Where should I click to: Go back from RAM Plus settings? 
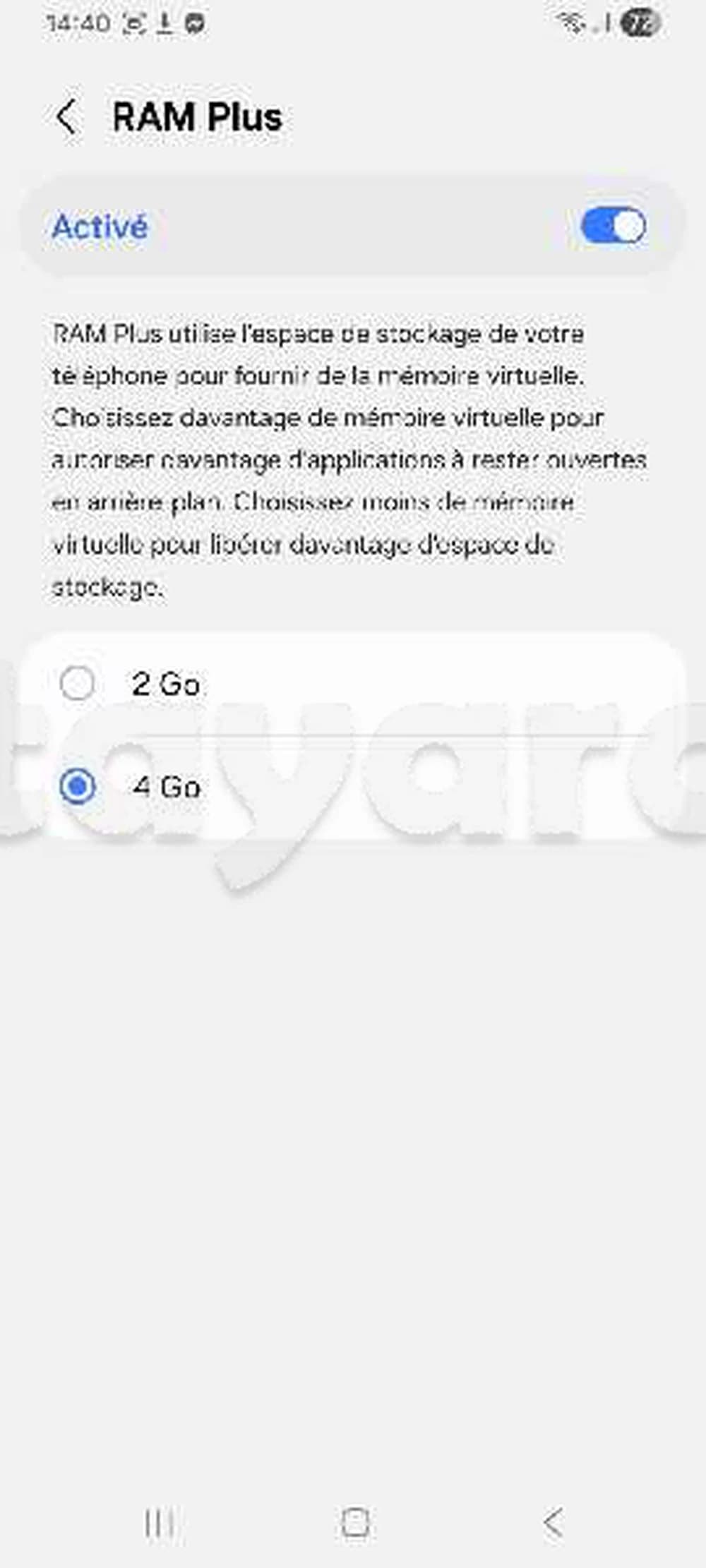click(x=66, y=117)
